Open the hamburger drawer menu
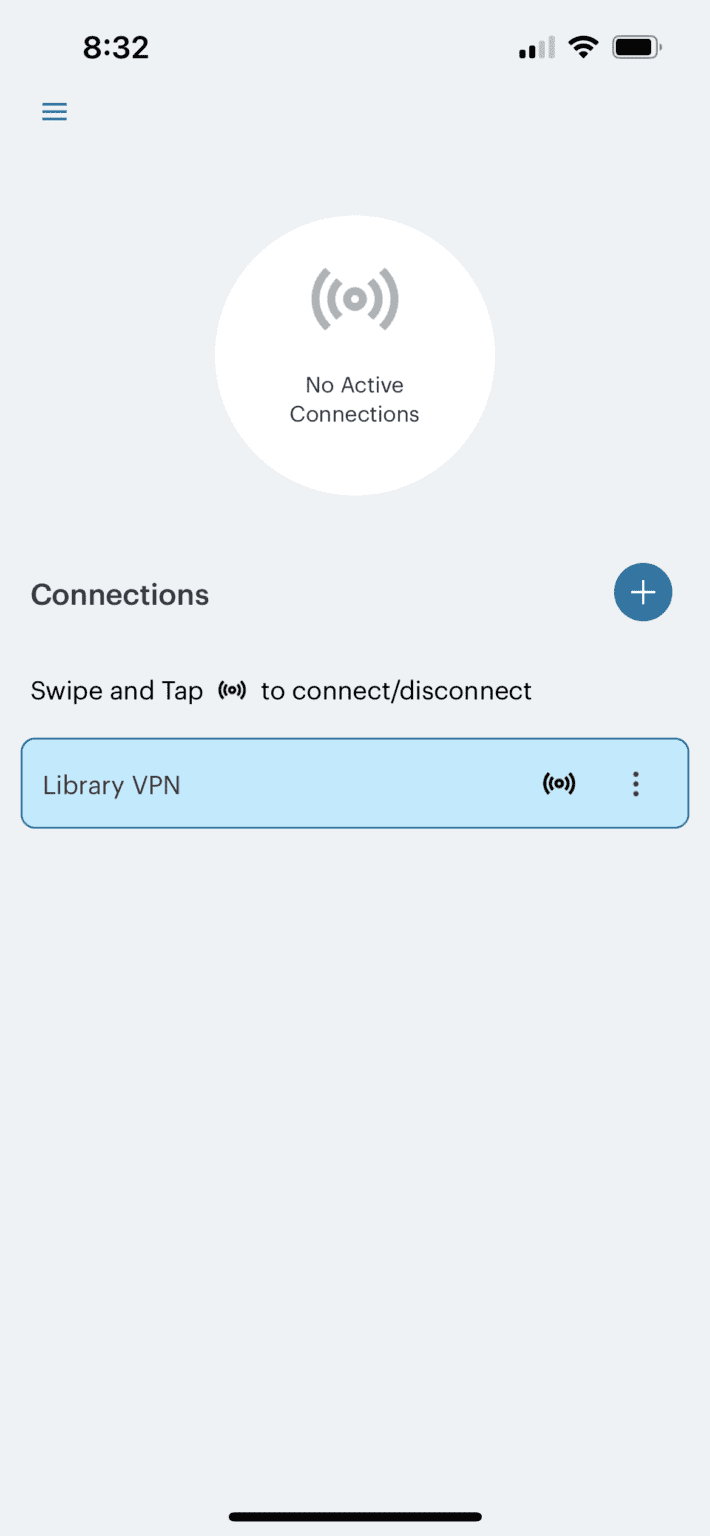Screen dimensions: 710x1536 tap(54, 112)
